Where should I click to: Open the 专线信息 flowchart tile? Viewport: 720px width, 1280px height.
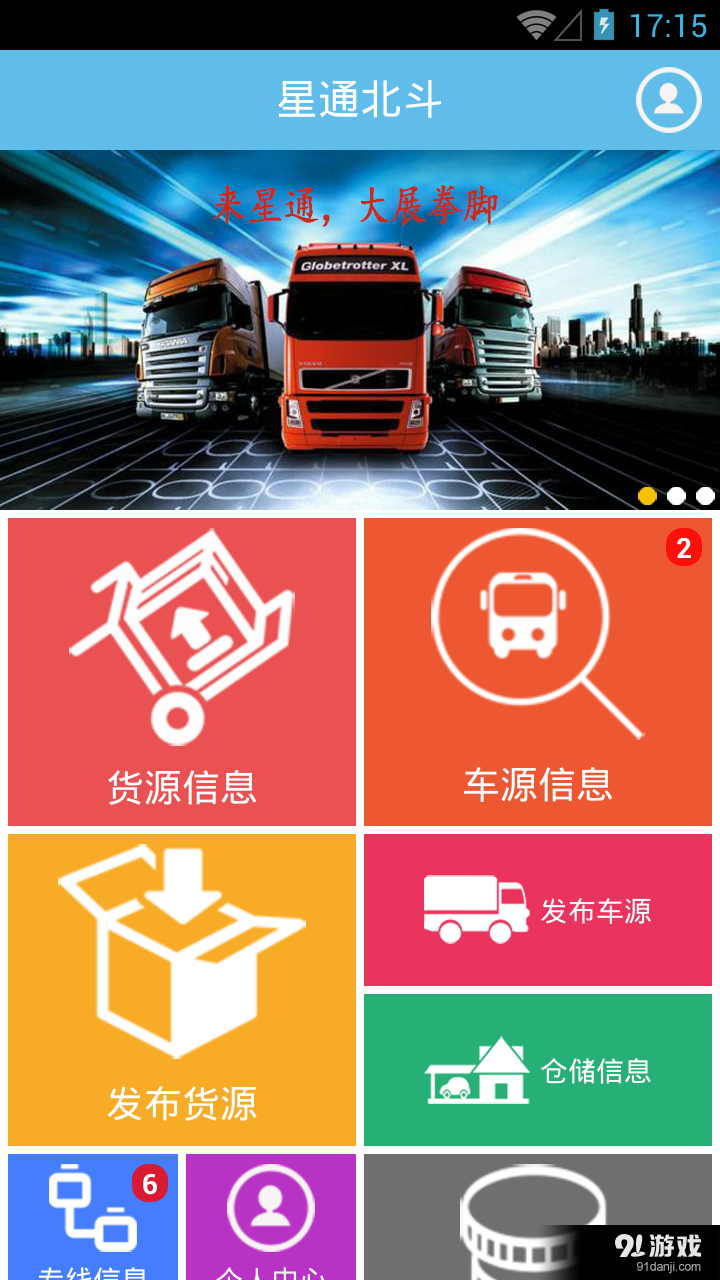(90, 1215)
